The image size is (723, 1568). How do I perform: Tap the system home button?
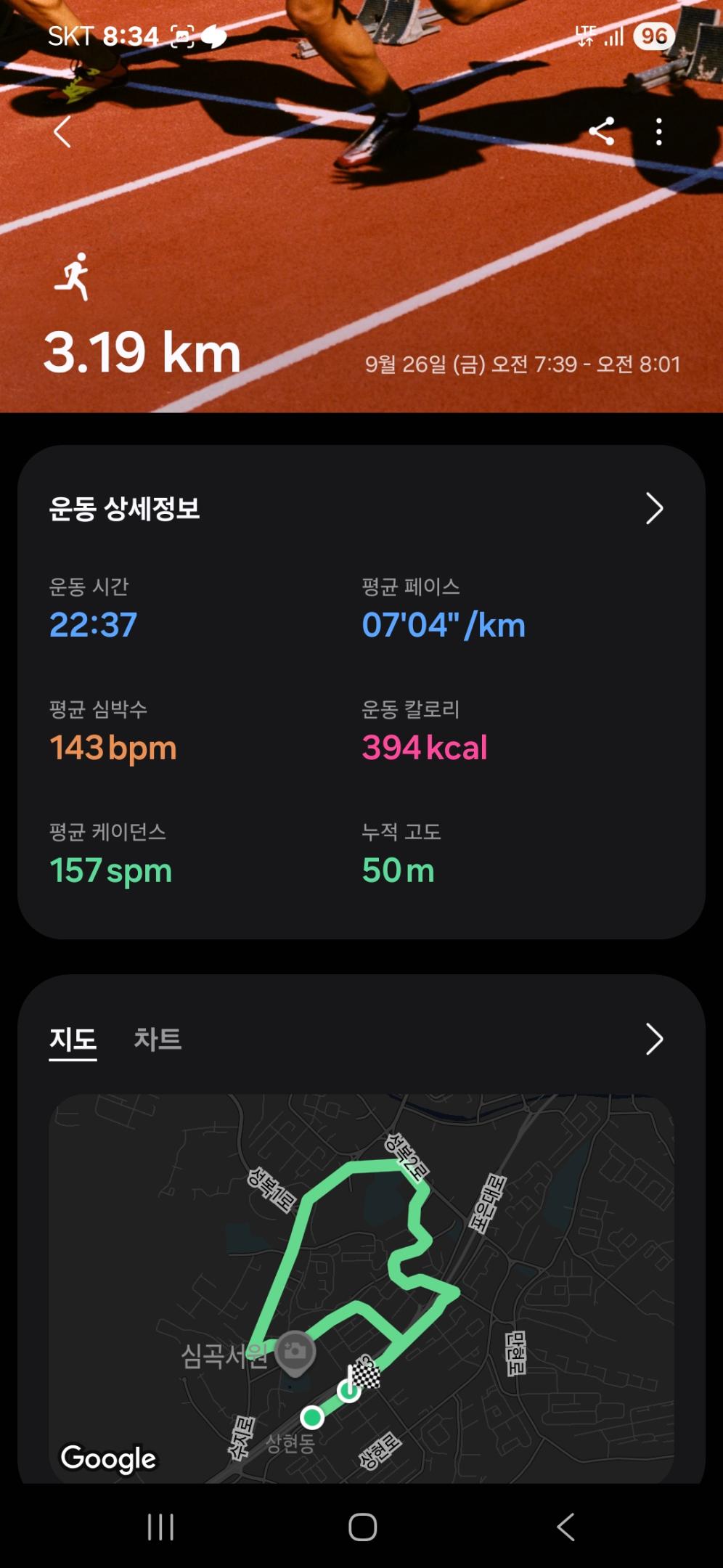(362, 1527)
